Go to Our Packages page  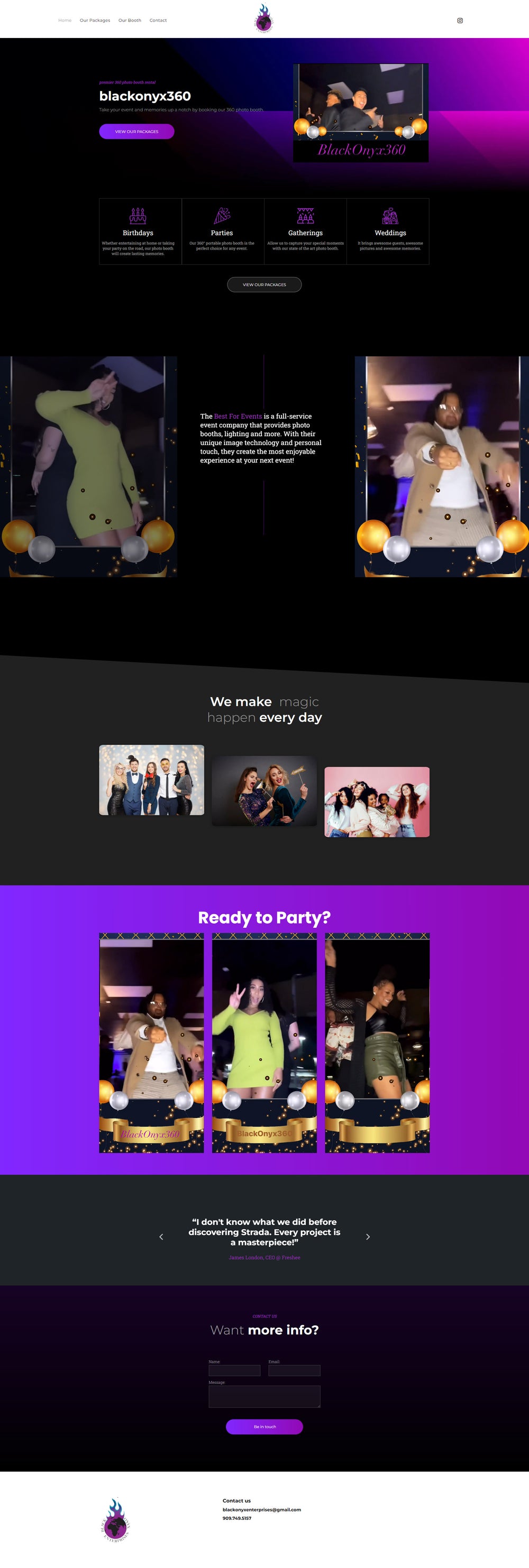(95, 20)
